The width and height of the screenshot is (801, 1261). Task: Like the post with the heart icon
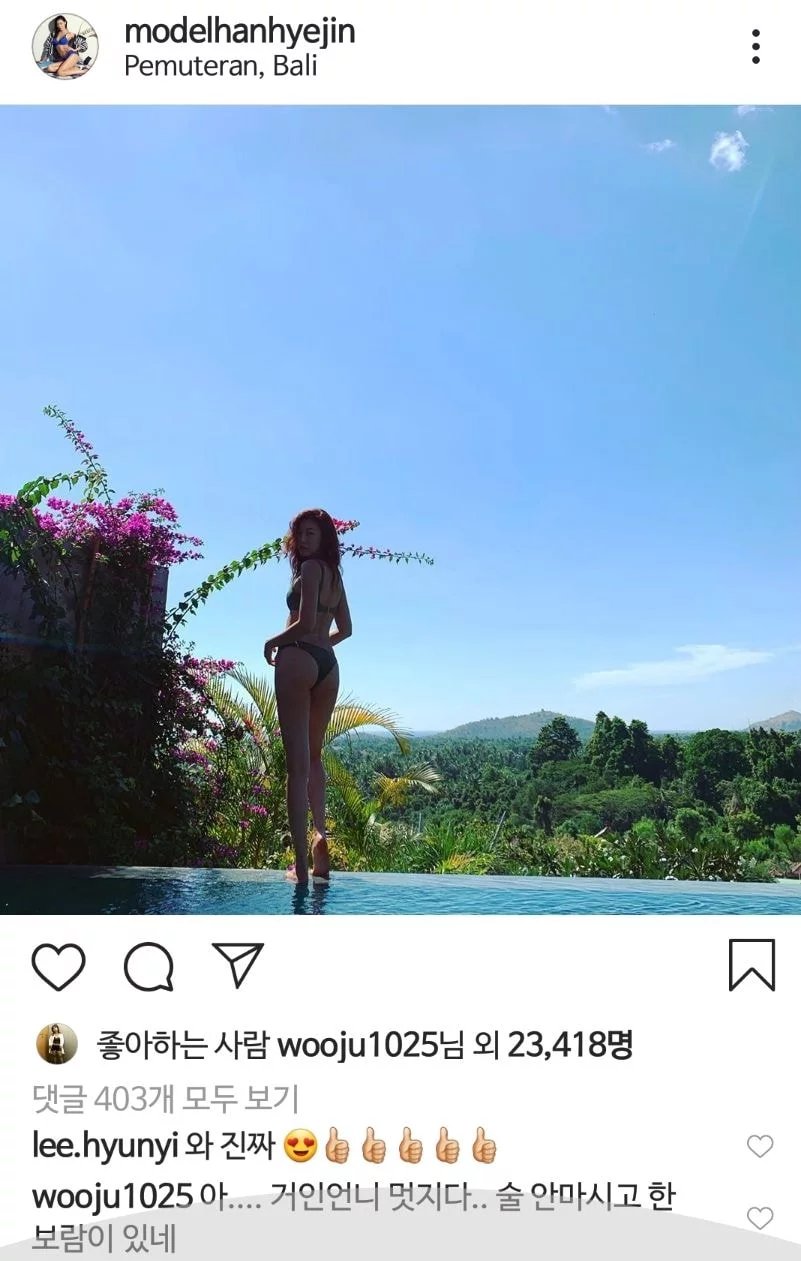click(x=58, y=966)
